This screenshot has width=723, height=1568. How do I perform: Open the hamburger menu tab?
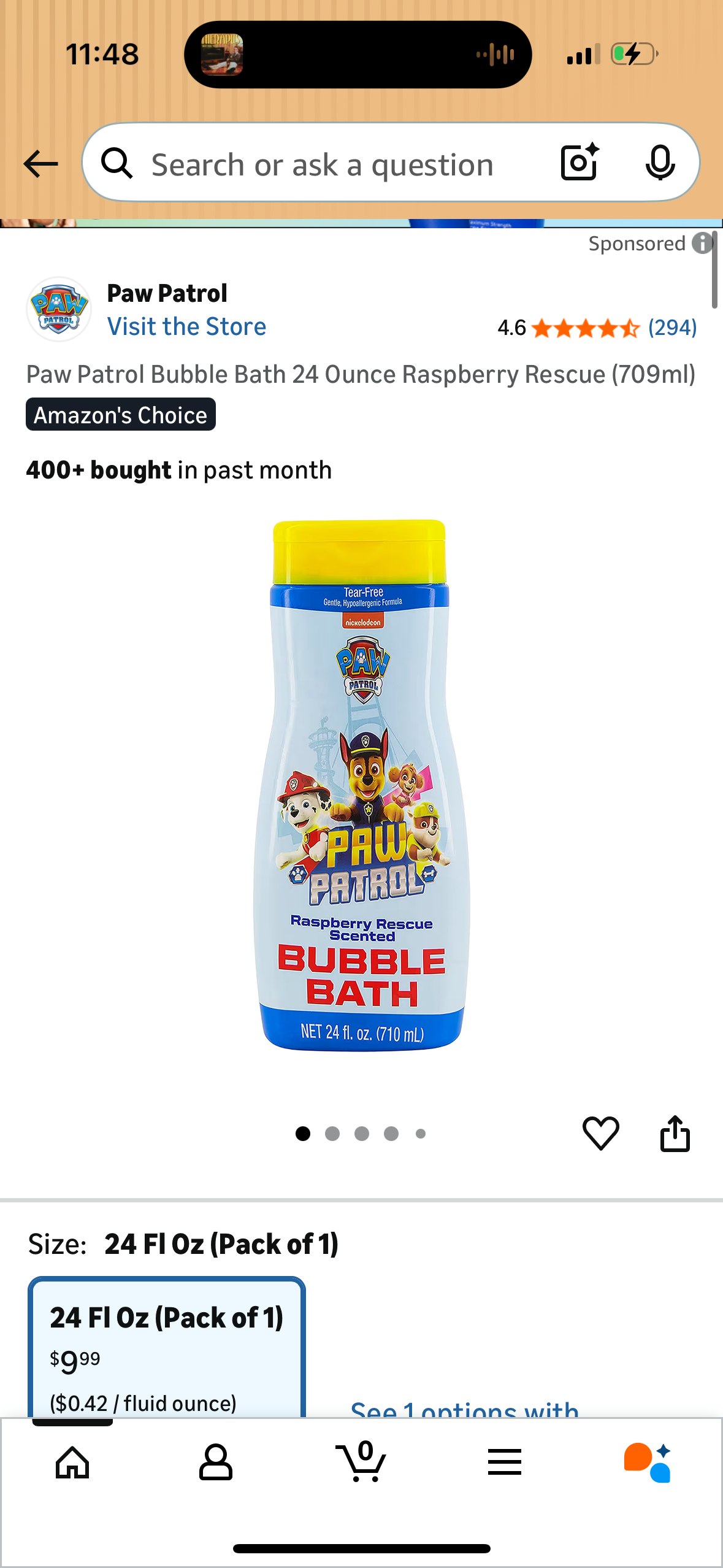pos(505,1462)
